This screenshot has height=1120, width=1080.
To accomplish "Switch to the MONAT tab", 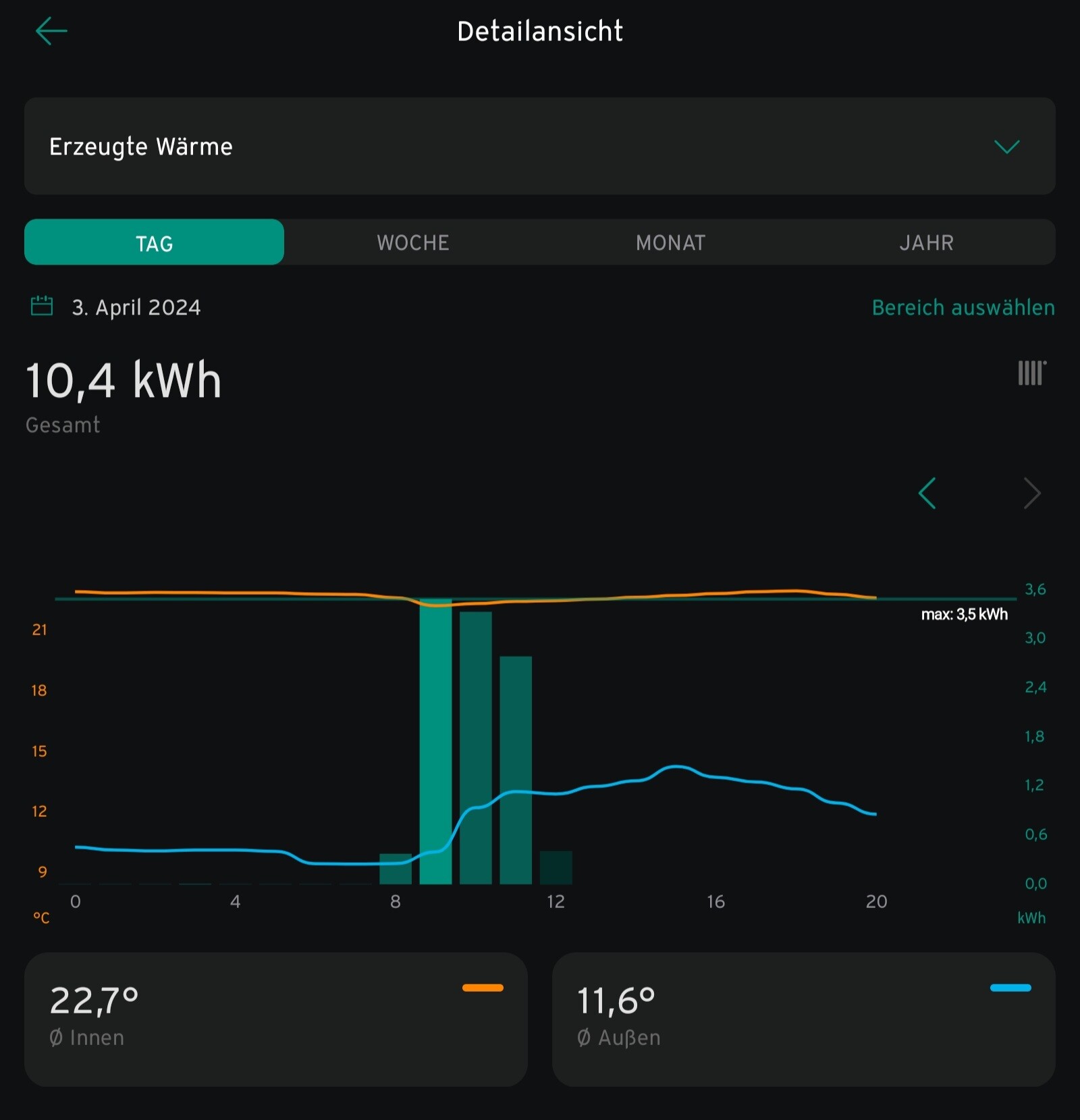I will coord(670,242).
